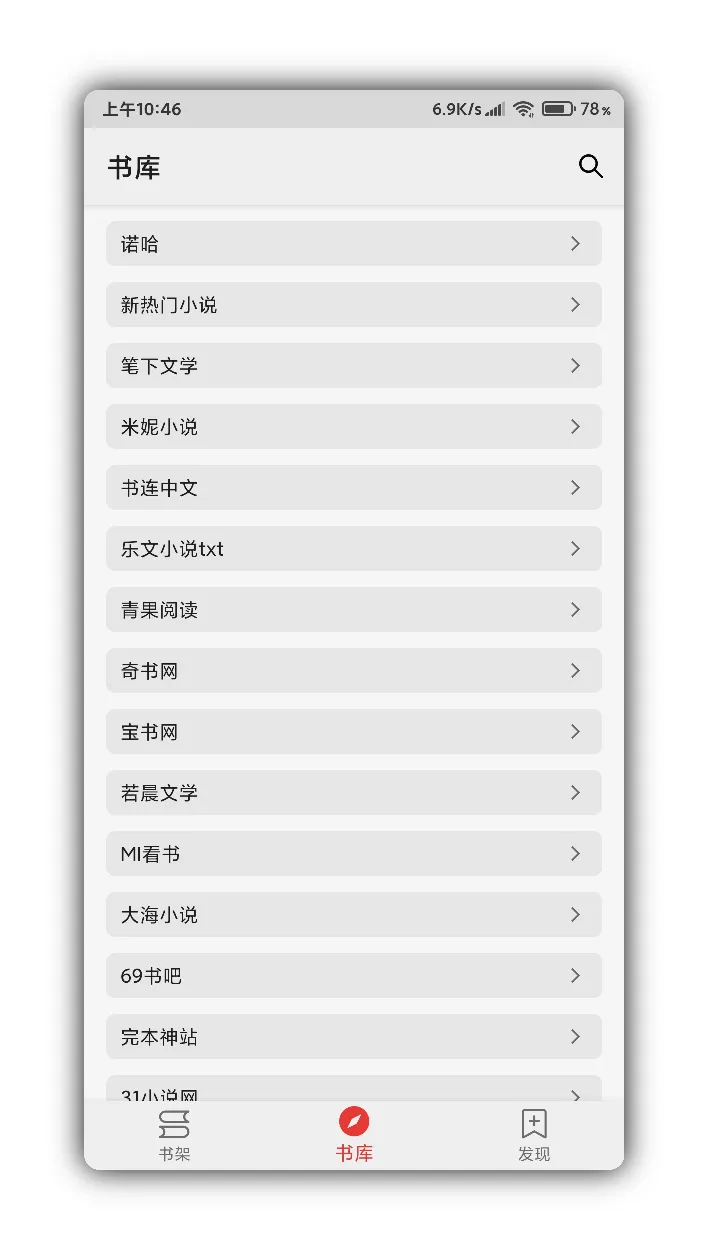Select the 新热门小说 row
The image size is (709, 1260).
pyautogui.click(x=354, y=305)
